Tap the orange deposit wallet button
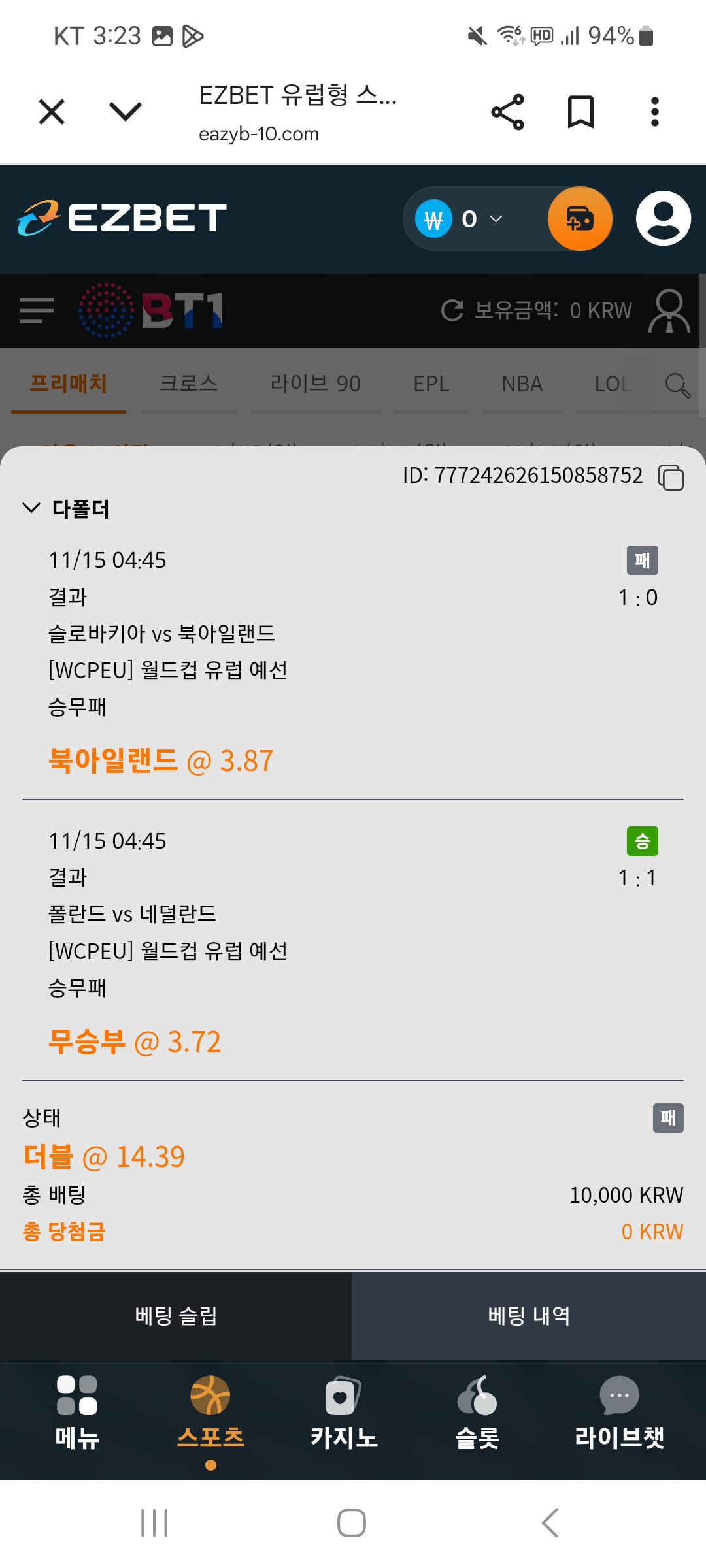Image resolution: width=706 pixels, height=1568 pixels. [x=580, y=220]
